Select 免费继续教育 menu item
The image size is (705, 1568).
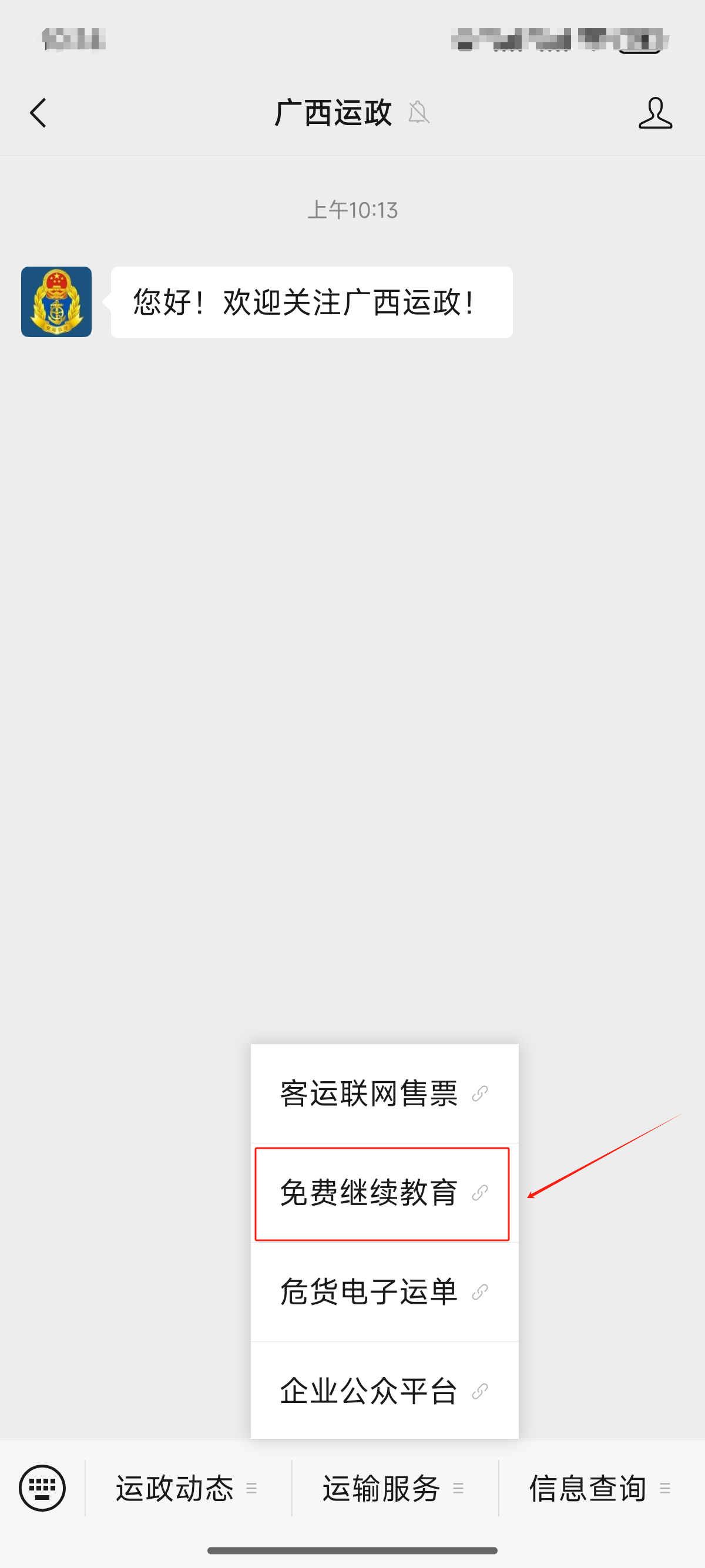coord(384,1193)
